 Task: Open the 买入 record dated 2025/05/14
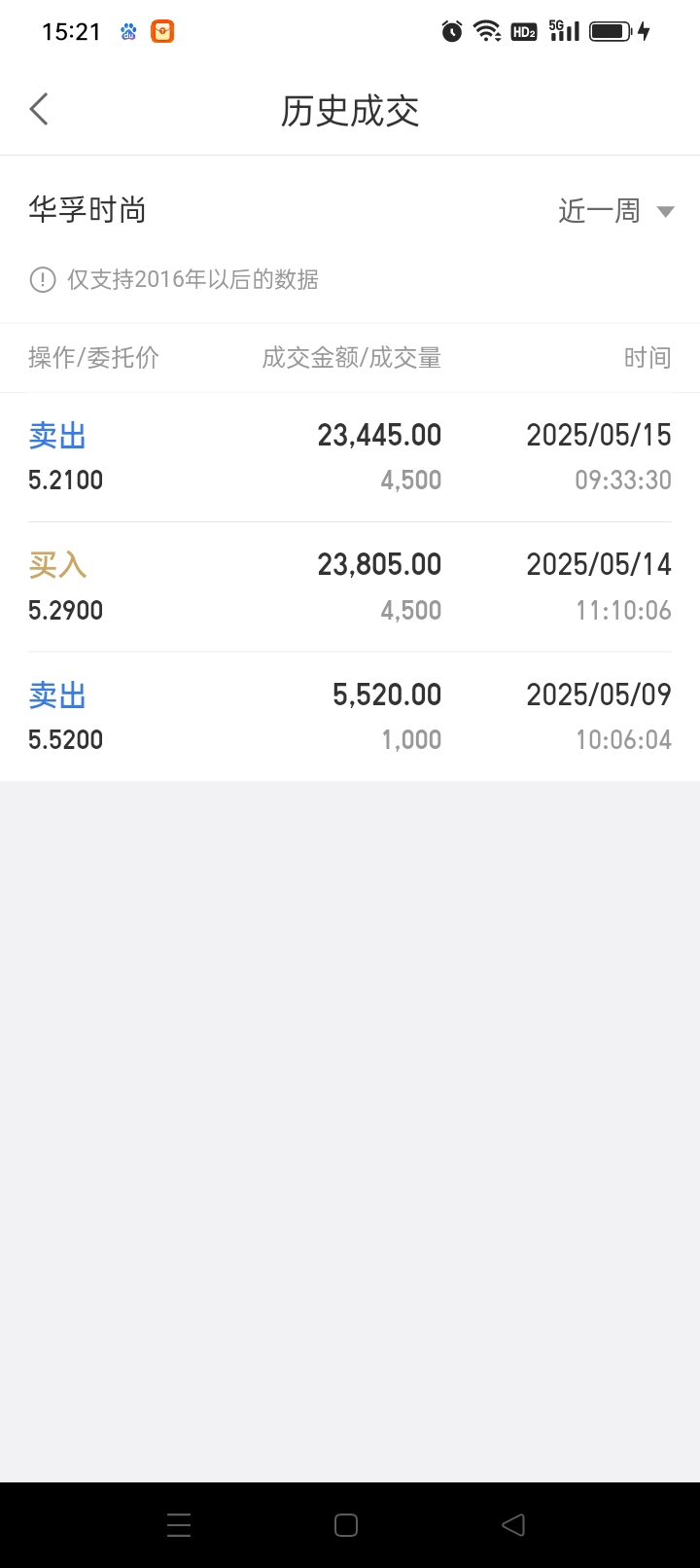350,588
